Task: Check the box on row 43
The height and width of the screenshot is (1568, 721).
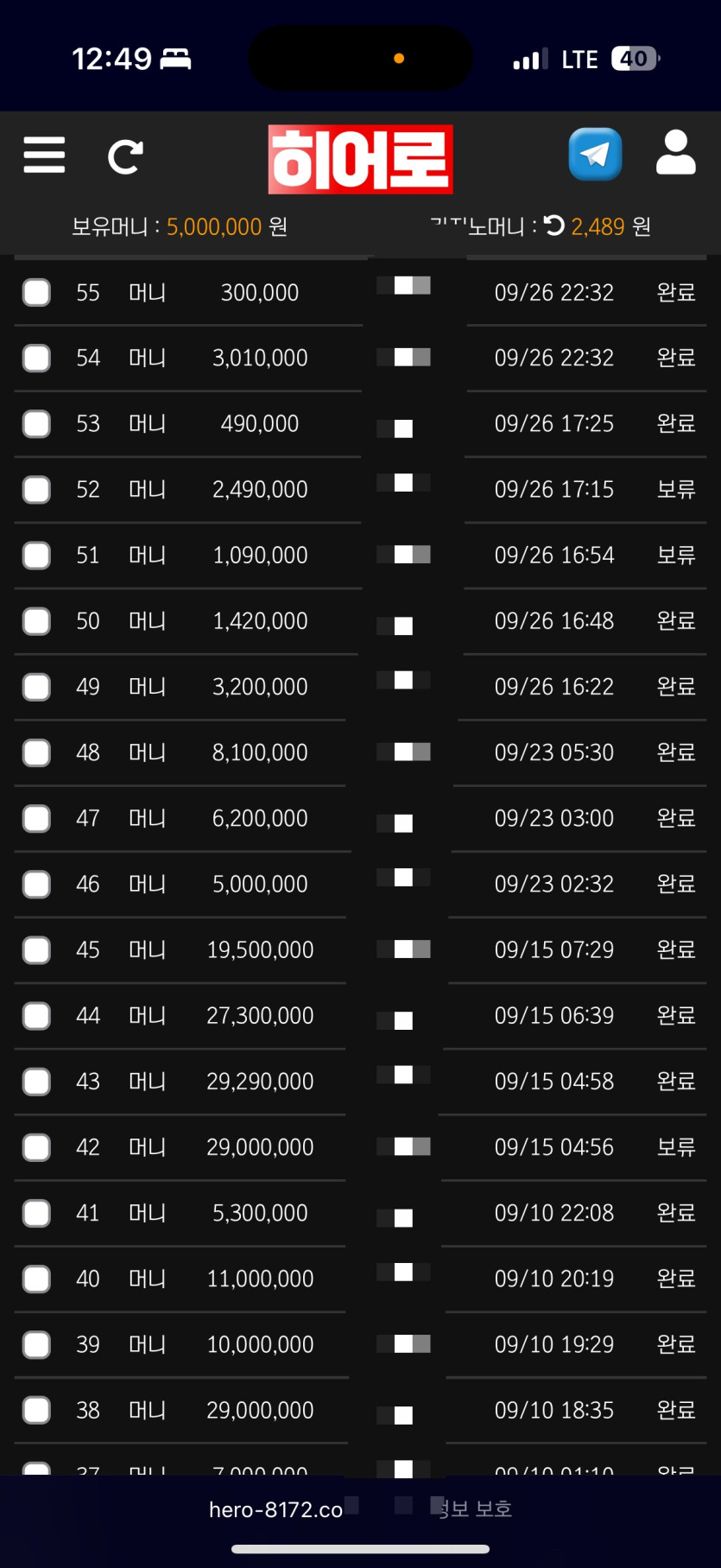Action: pos(36,1082)
